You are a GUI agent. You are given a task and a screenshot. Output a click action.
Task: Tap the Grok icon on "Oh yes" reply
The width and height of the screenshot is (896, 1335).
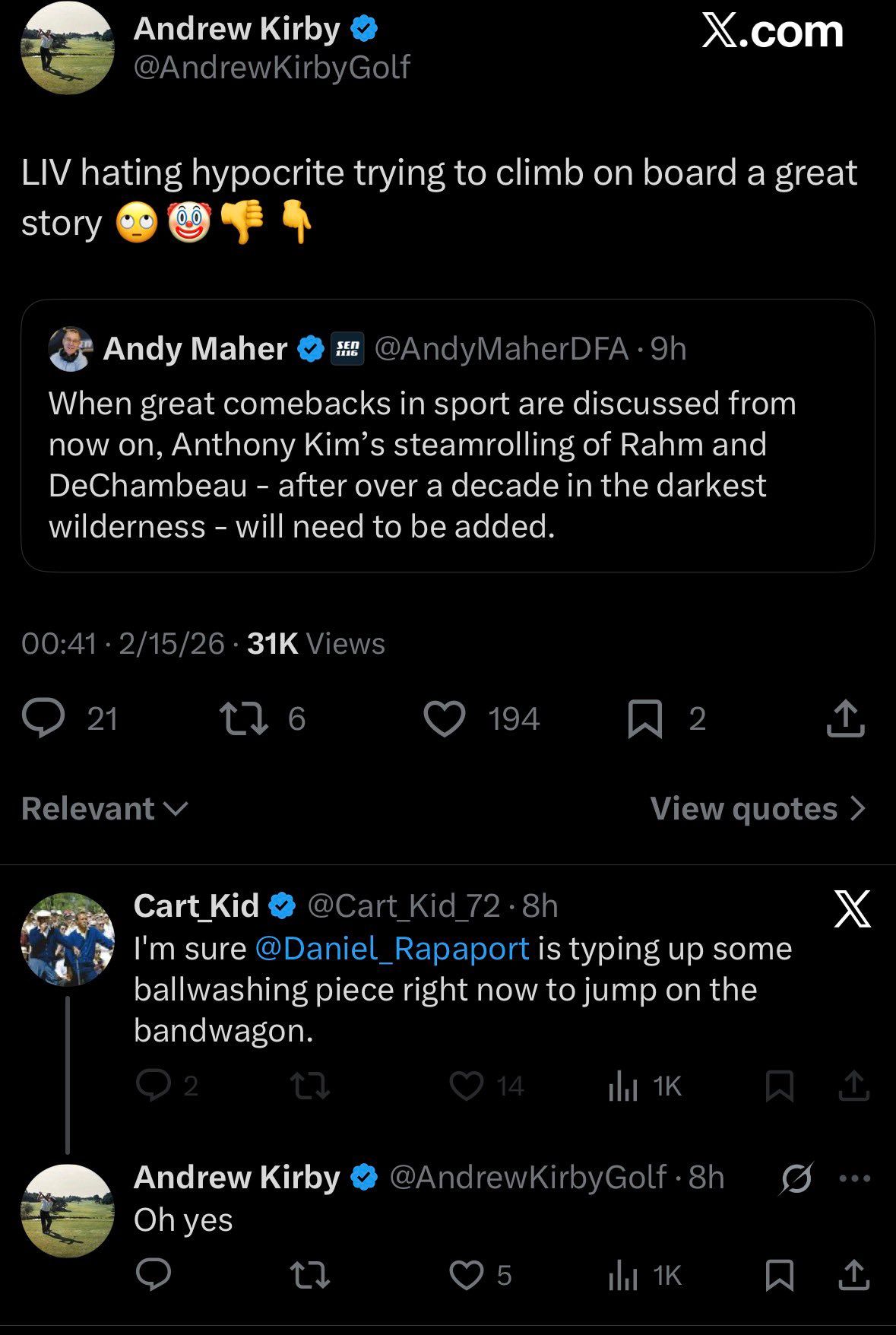coord(796,1178)
